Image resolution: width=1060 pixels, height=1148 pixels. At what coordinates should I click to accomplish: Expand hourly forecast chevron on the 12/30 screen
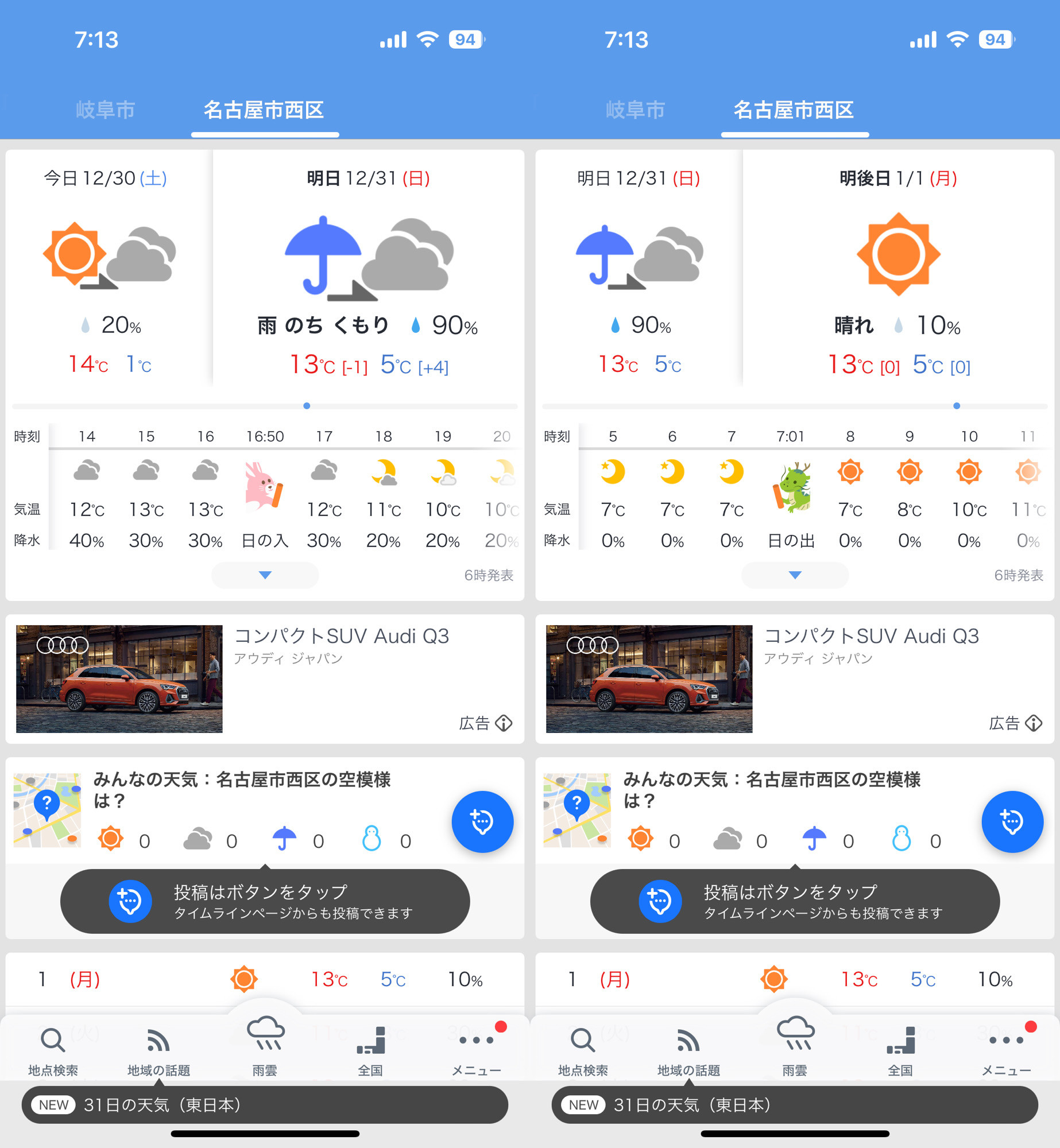pos(265,575)
